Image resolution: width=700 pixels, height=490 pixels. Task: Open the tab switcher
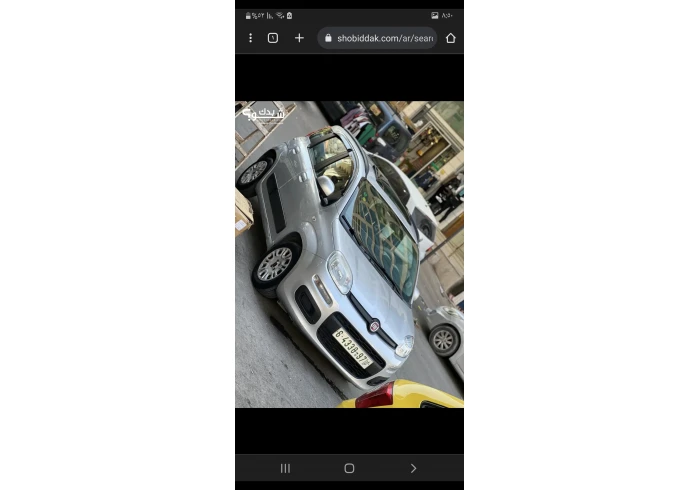tap(273, 38)
